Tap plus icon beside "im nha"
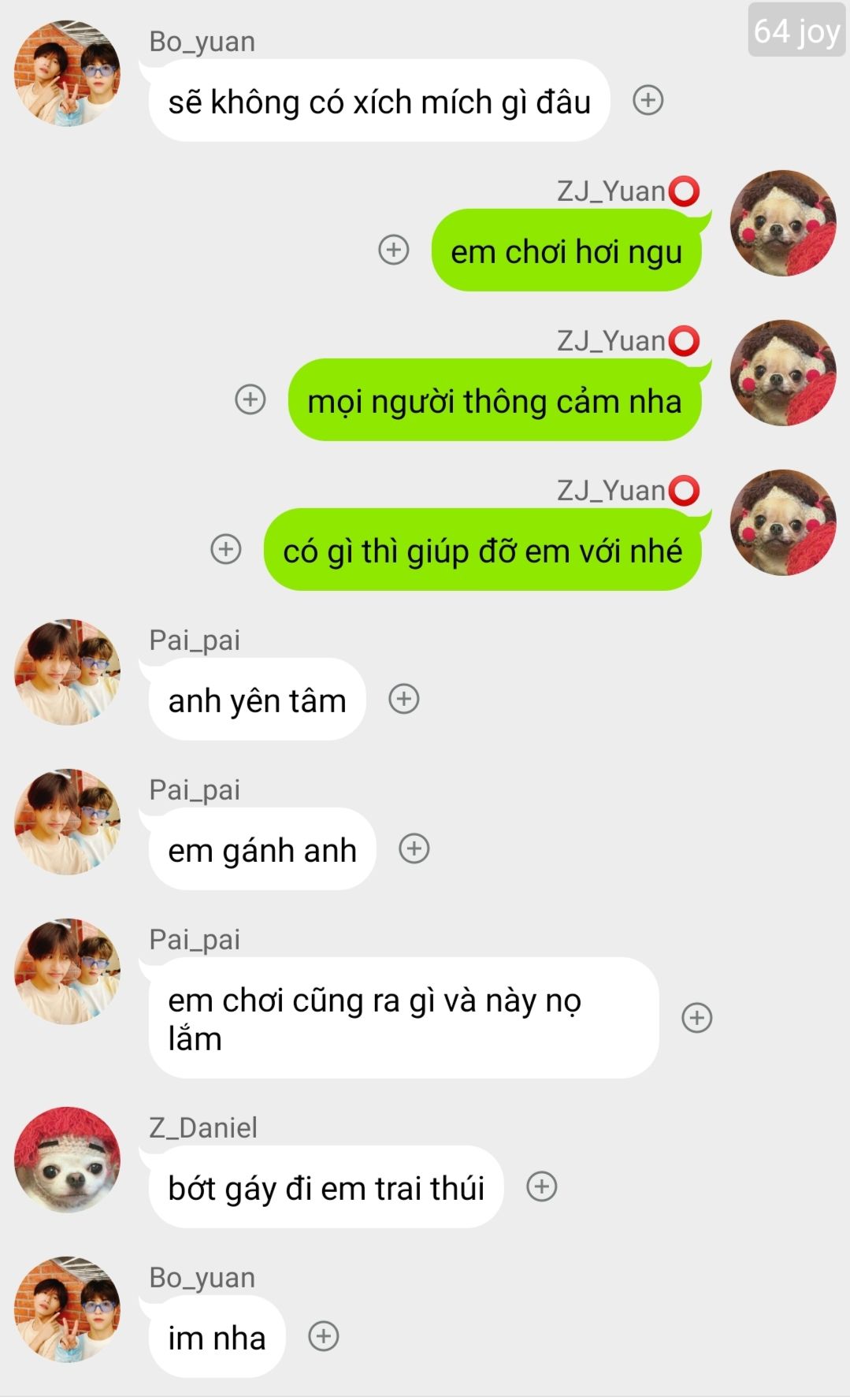Image resolution: width=850 pixels, height=1400 pixels. click(324, 1336)
